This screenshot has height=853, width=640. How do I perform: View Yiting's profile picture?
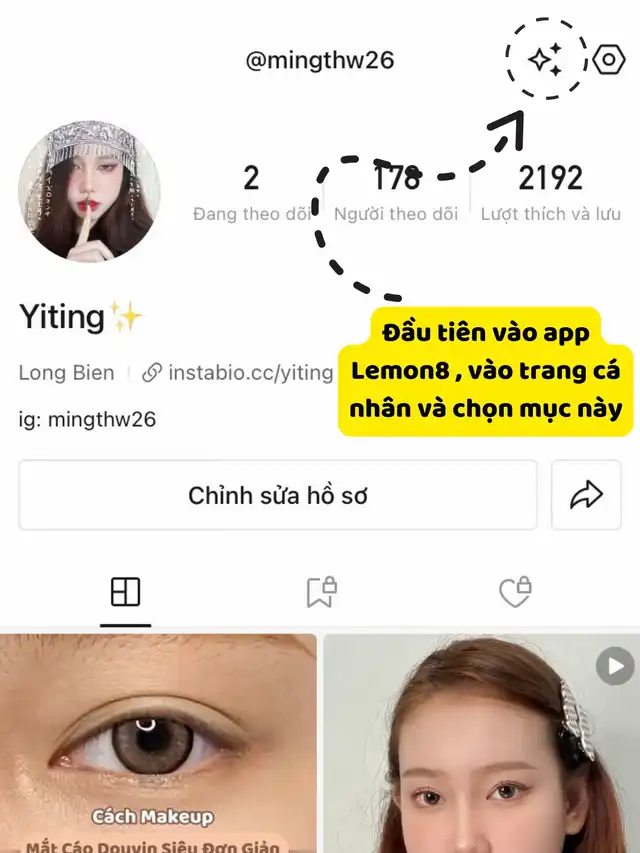click(x=89, y=191)
